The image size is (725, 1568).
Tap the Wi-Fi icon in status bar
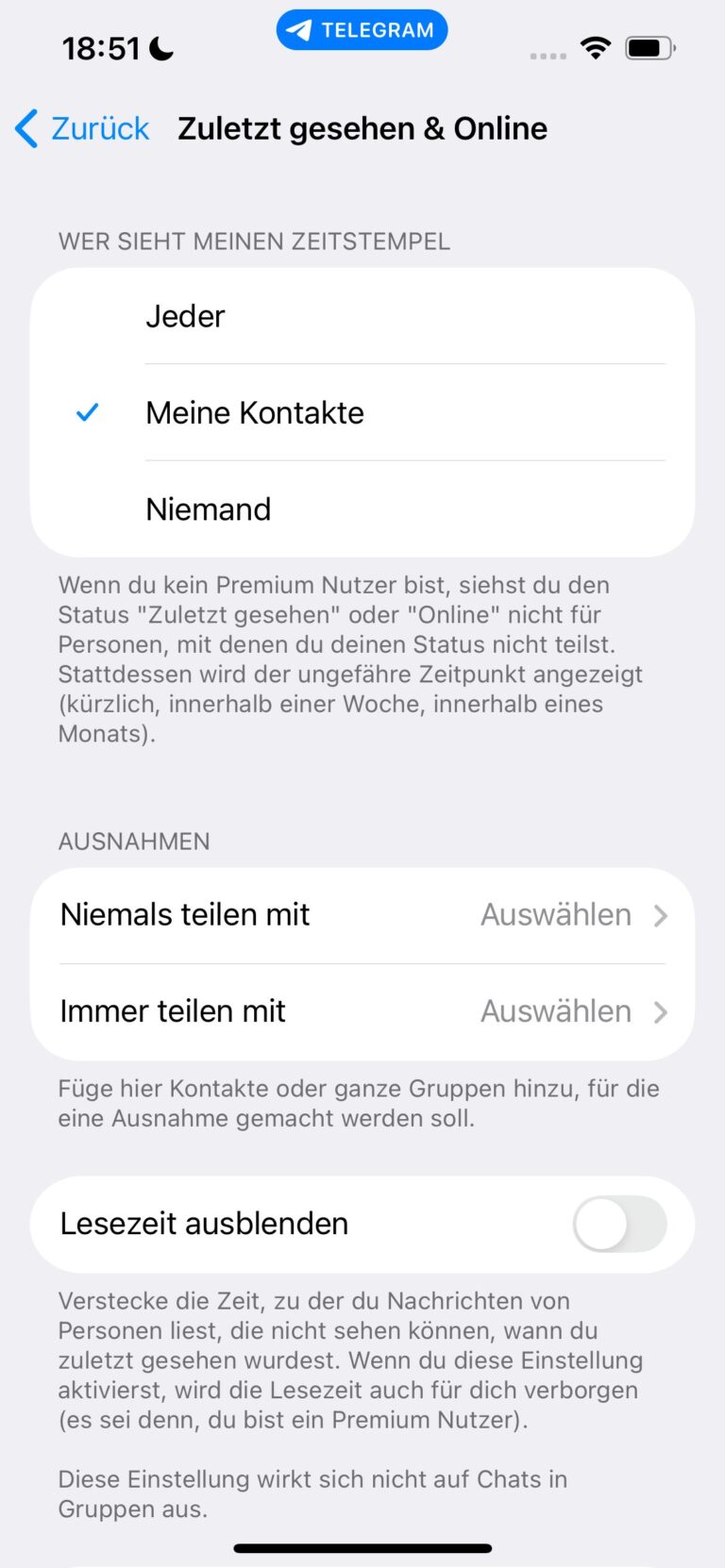click(596, 47)
